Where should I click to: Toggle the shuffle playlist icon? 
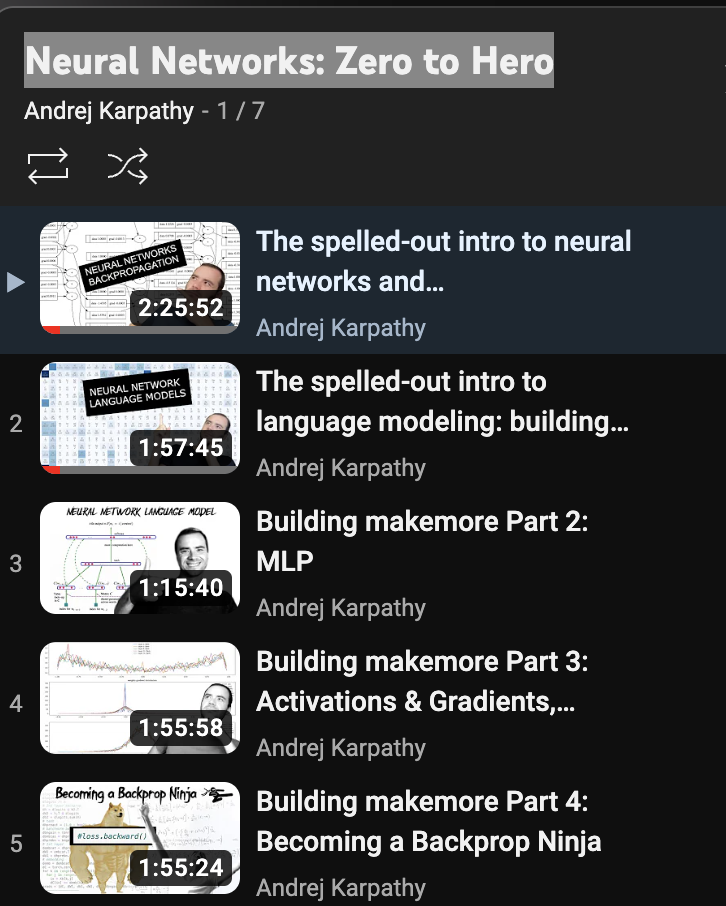[128, 166]
